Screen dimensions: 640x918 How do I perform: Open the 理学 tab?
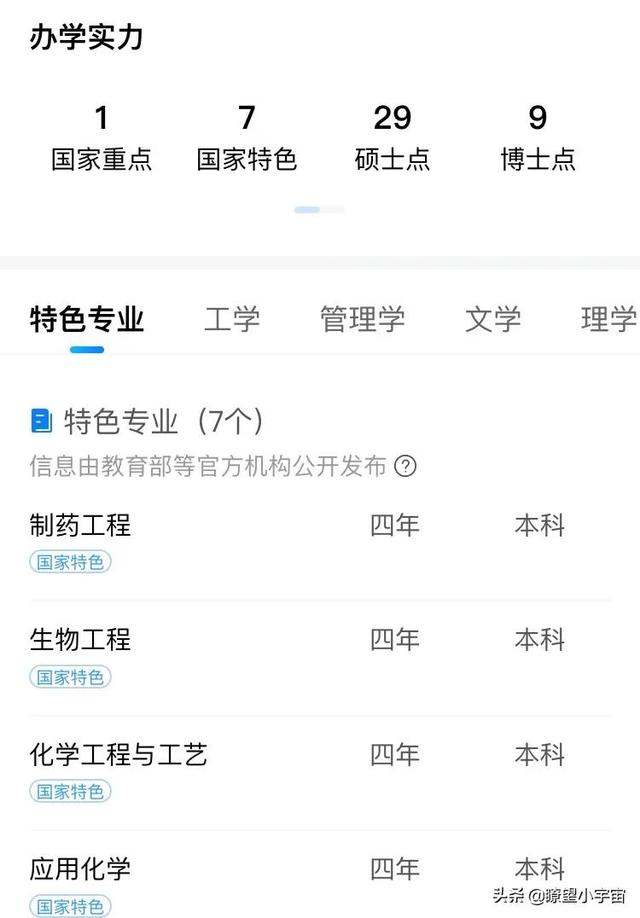(x=608, y=320)
